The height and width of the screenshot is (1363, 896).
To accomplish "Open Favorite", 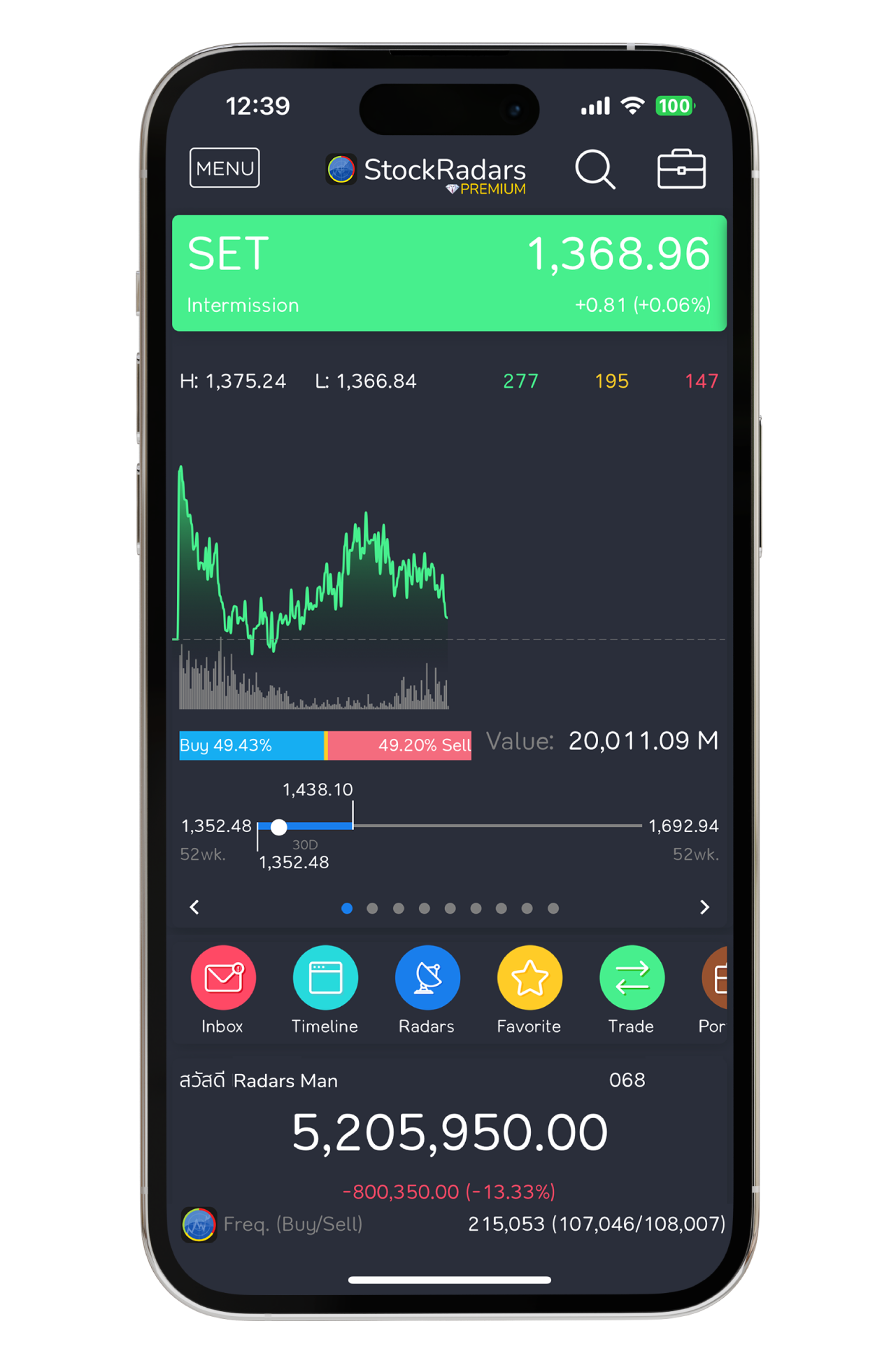I will 529,978.
